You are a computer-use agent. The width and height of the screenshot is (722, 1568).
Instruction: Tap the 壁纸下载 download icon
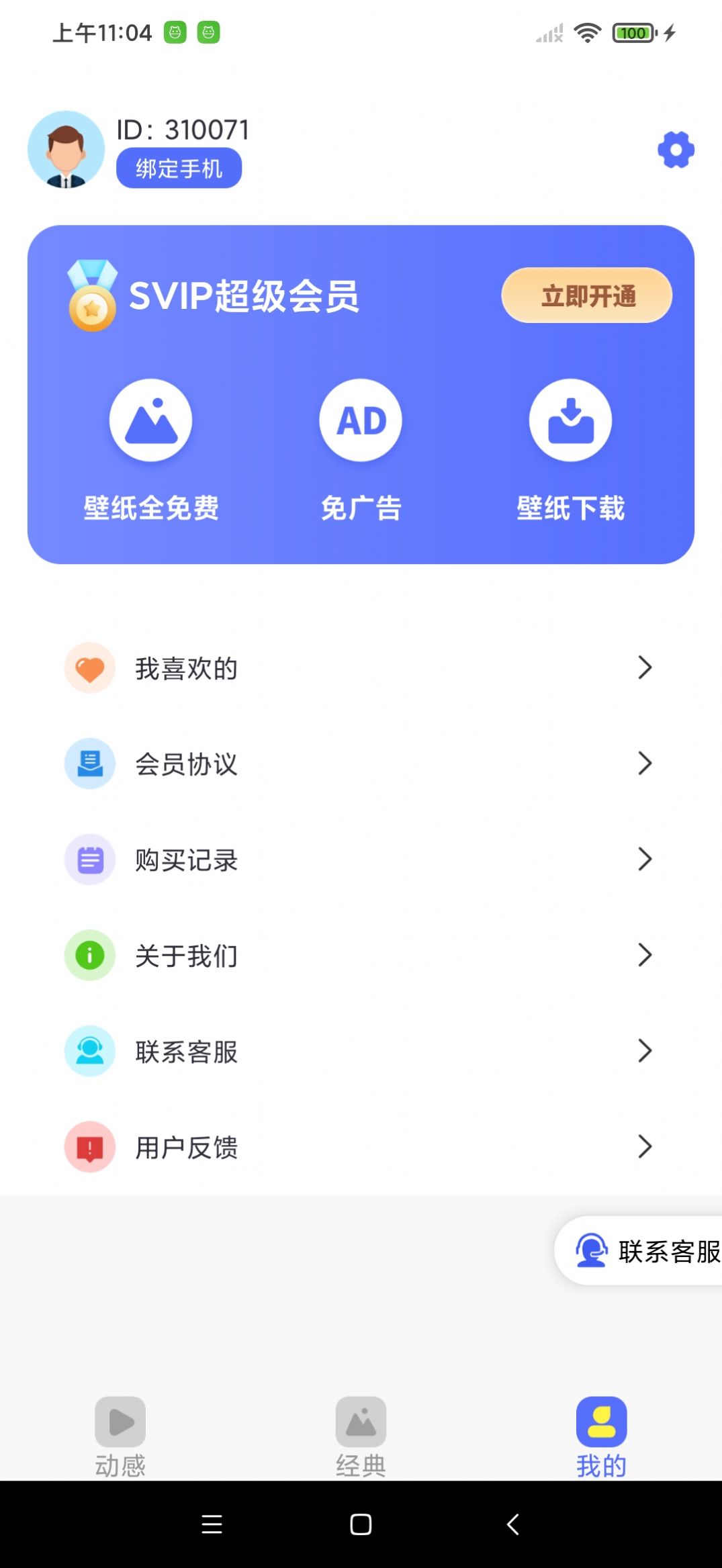pos(571,420)
